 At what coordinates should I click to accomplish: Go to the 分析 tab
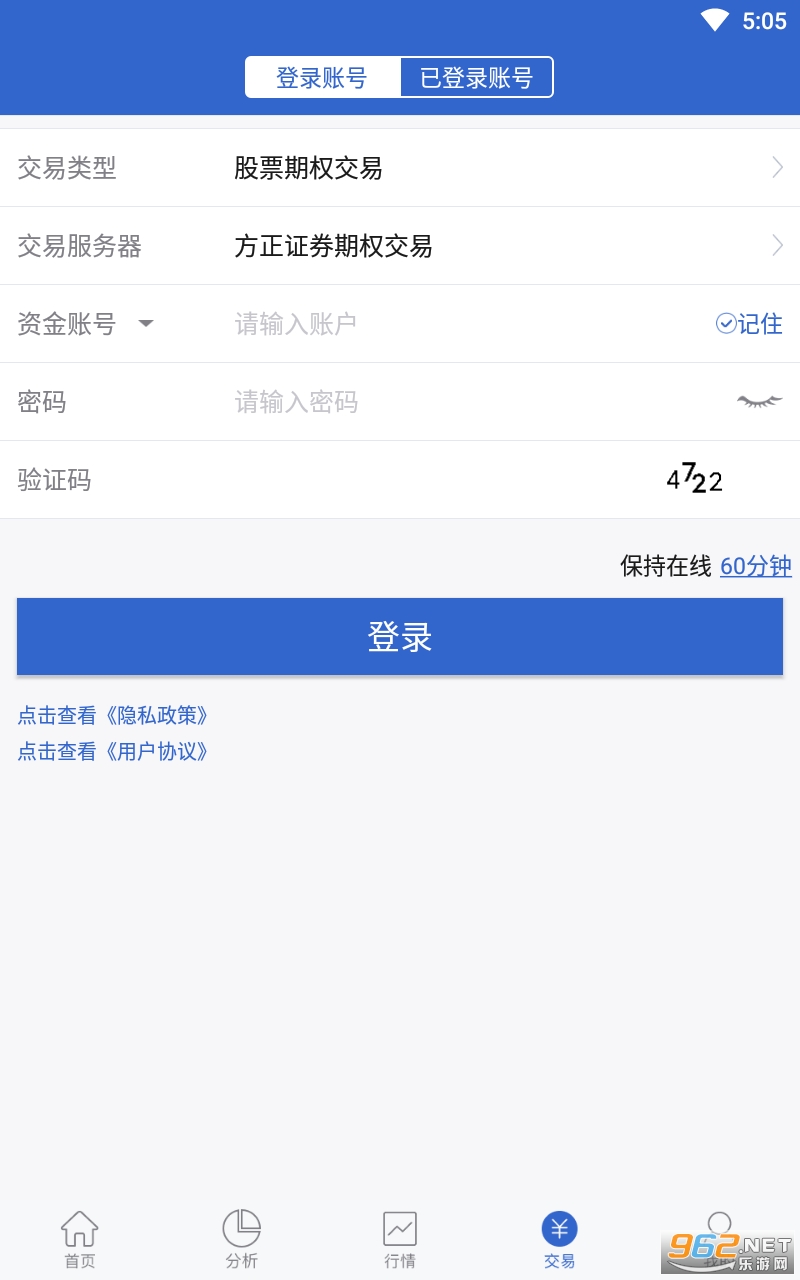(241, 1239)
